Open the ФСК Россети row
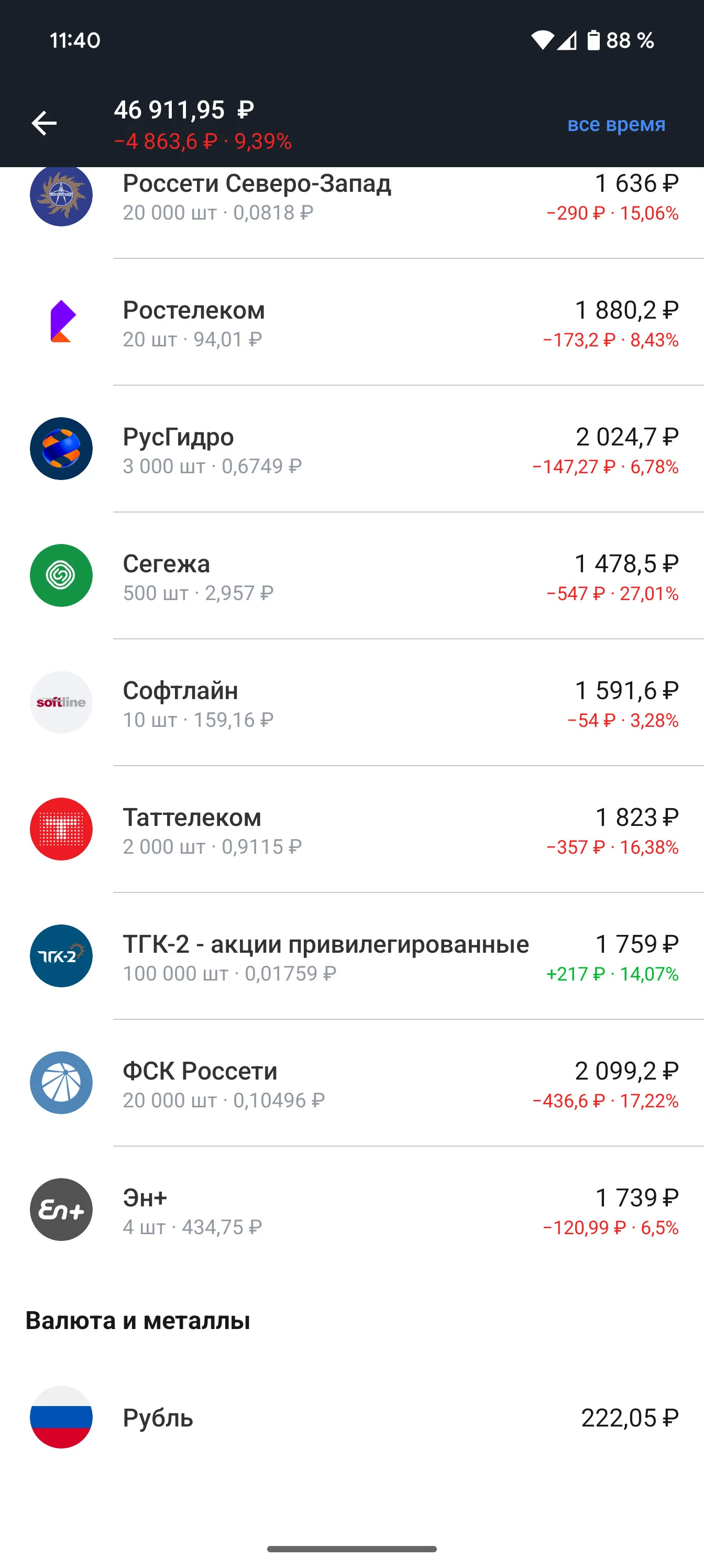The width and height of the screenshot is (704, 1568). tap(351, 1083)
